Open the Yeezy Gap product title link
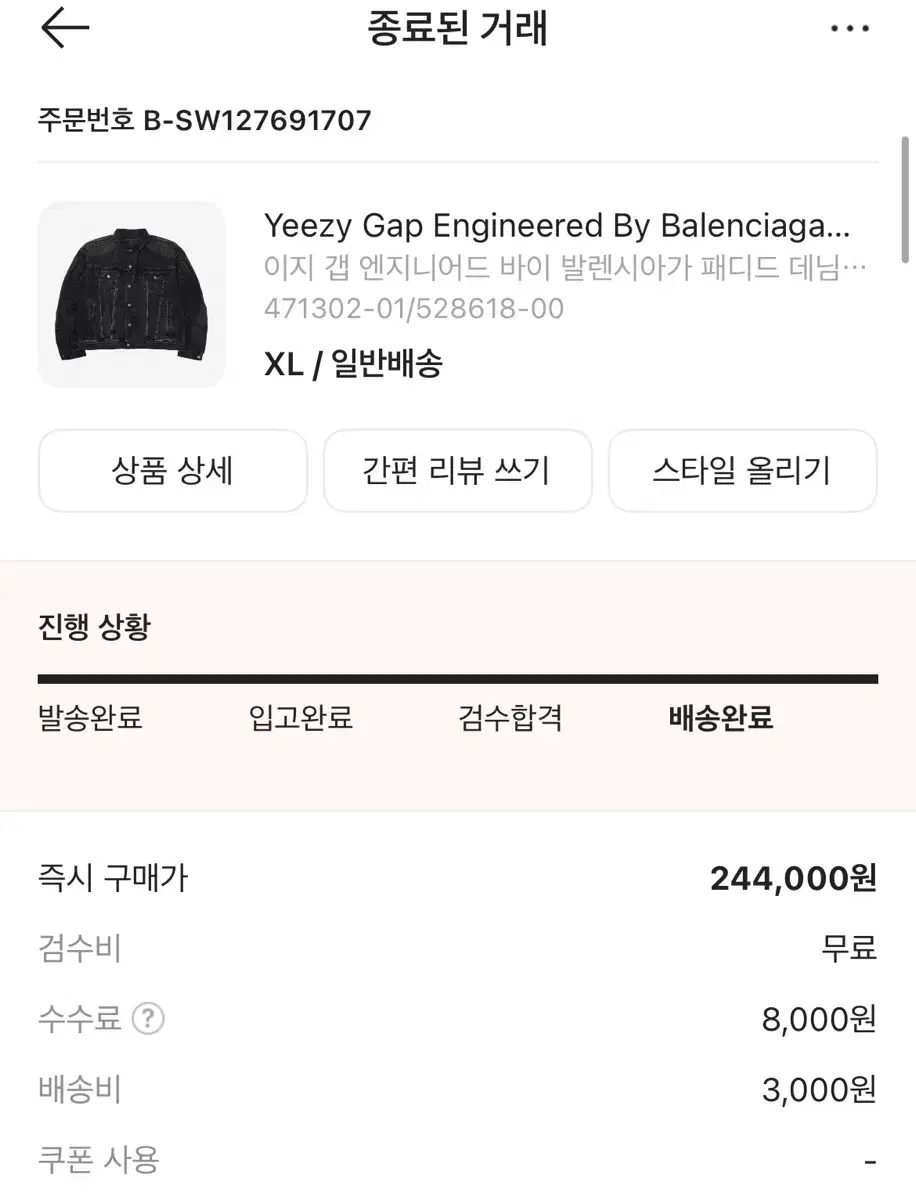This screenshot has width=916, height=1200. click(556, 226)
